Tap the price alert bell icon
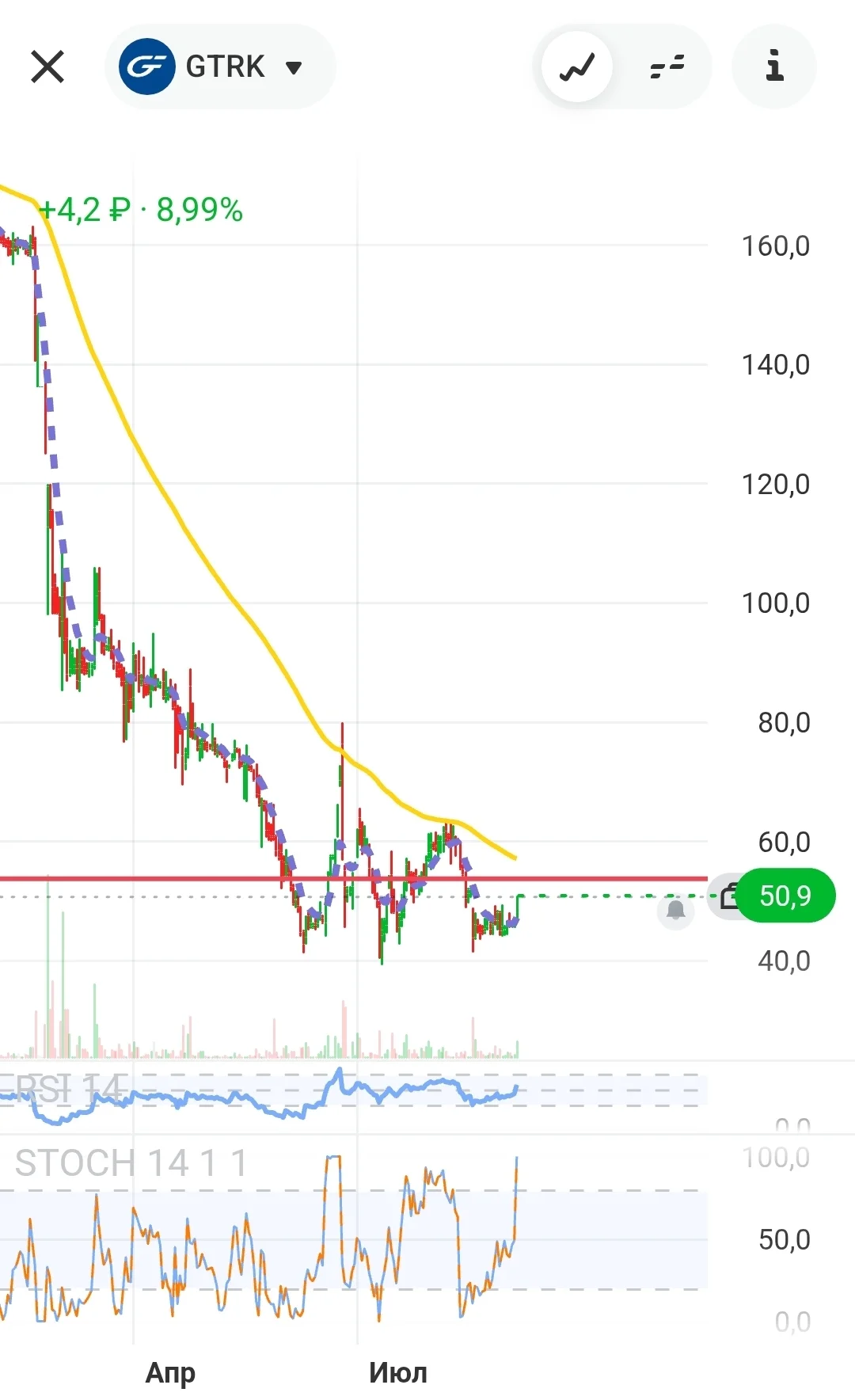 click(x=675, y=911)
